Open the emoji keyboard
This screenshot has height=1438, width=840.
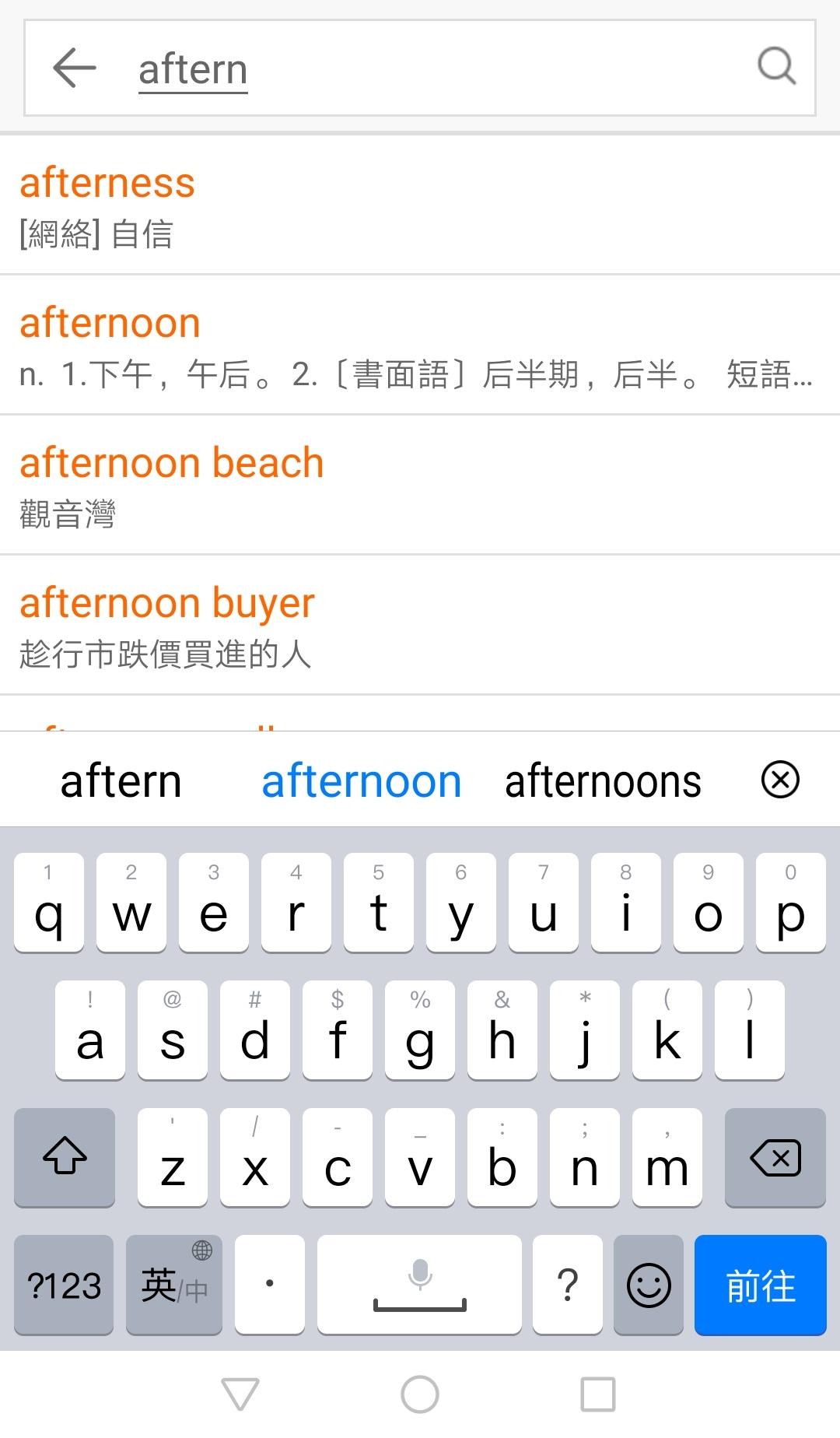(x=648, y=1285)
